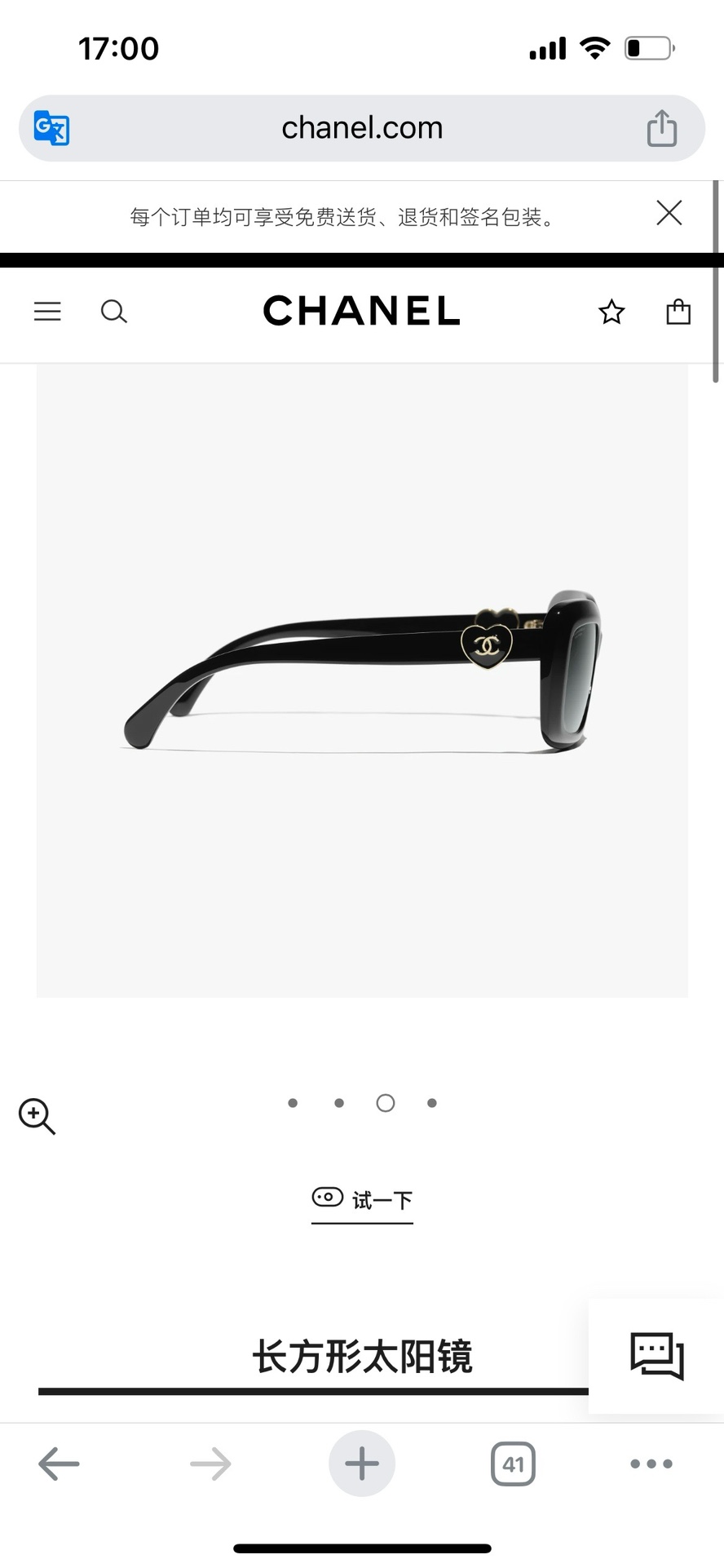724x1568 pixels.
Task: Dismiss the free shipping banner
Action: 669,214
